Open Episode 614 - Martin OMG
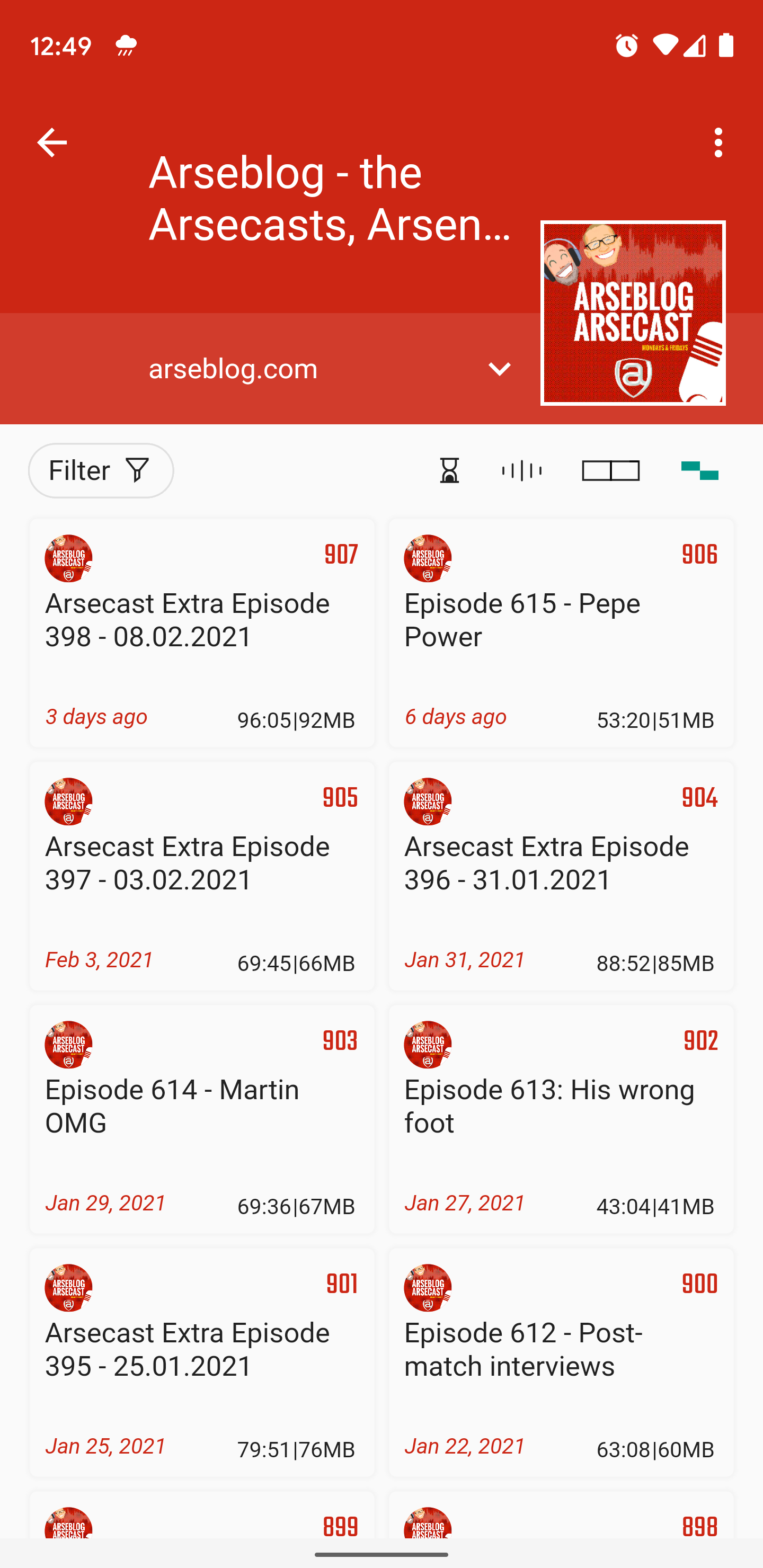The height and width of the screenshot is (1568, 763). click(x=202, y=1119)
